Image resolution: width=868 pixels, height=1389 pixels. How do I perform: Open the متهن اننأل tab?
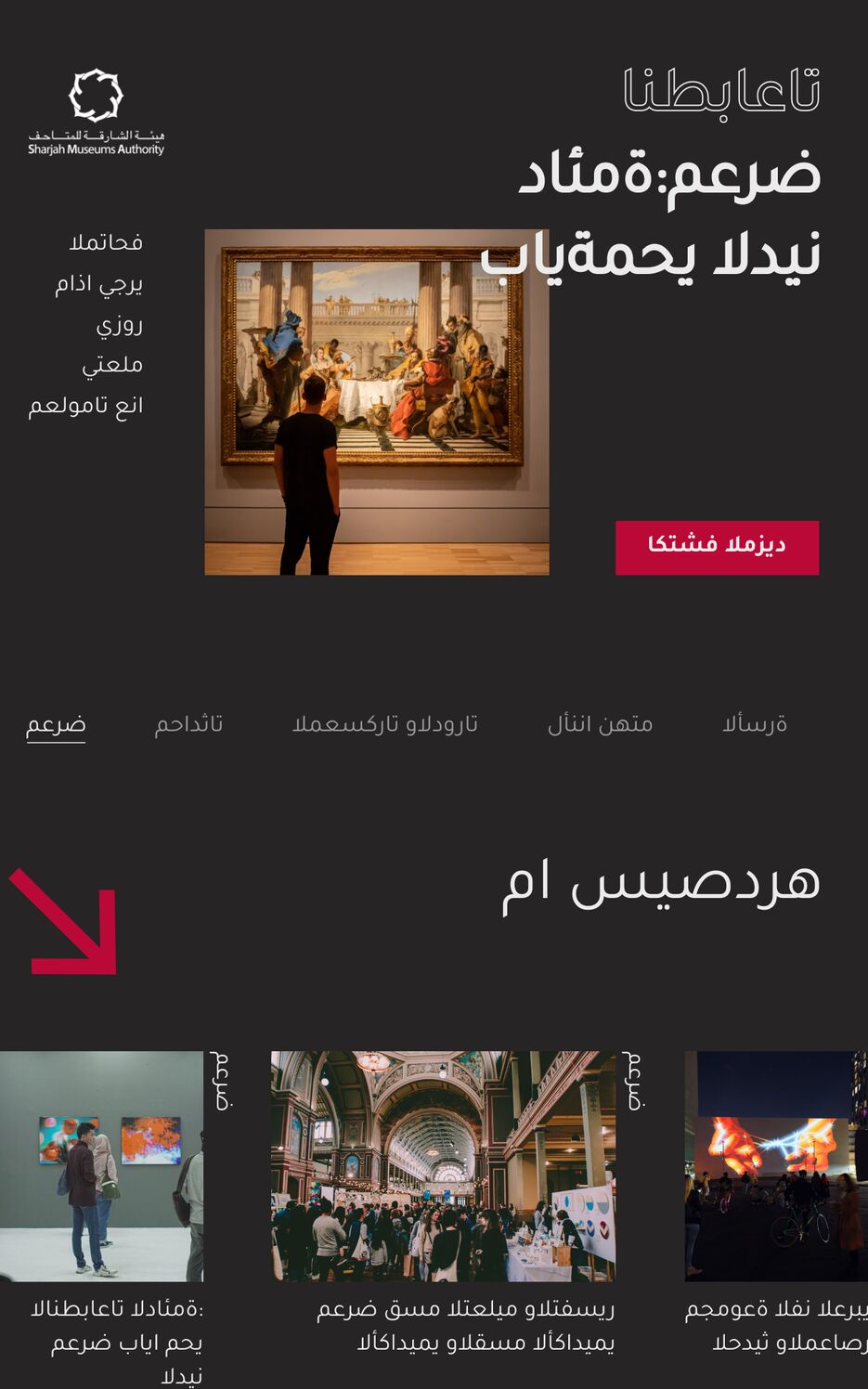point(600,724)
